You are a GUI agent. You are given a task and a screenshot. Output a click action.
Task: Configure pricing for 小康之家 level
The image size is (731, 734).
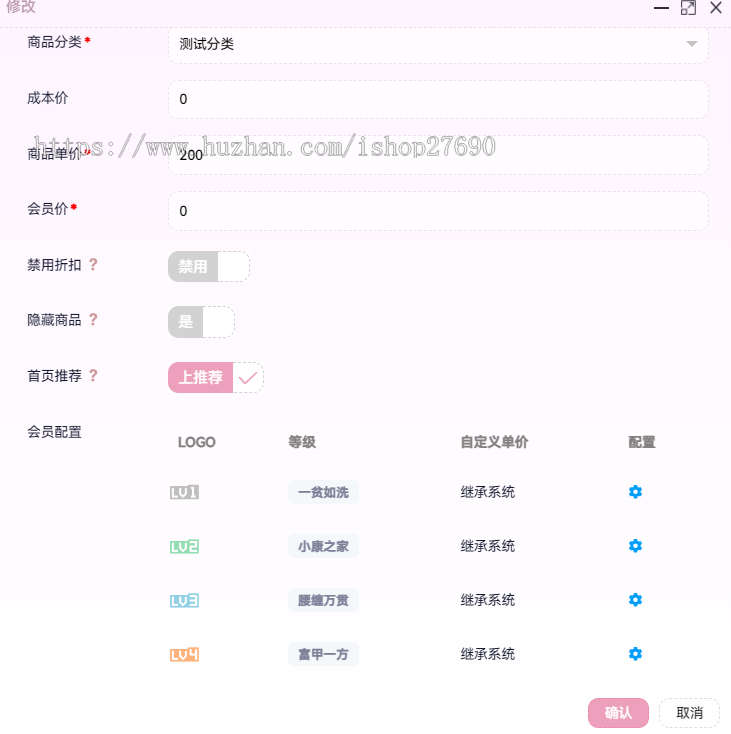pyautogui.click(x=635, y=546)
